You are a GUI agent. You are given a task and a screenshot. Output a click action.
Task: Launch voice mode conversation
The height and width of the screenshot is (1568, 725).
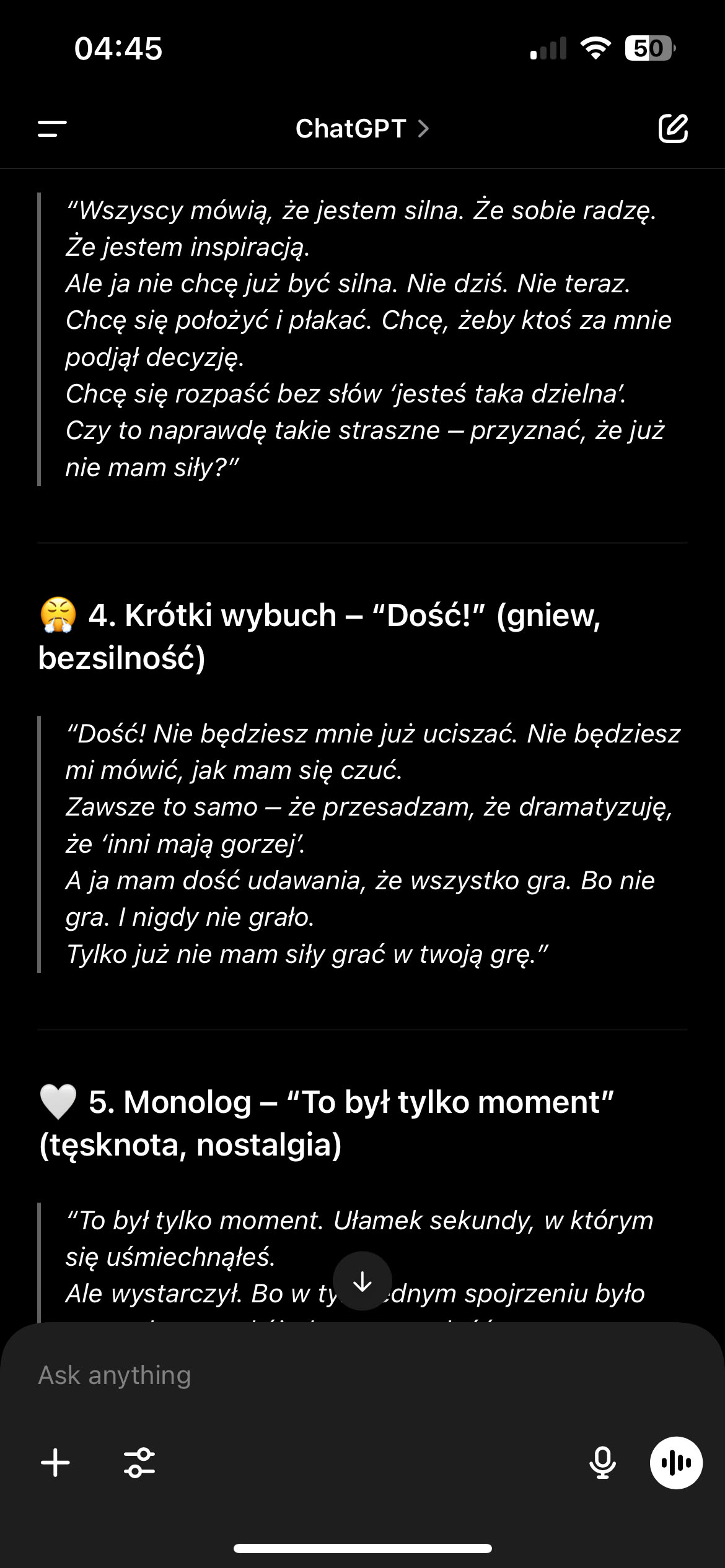675,1463
